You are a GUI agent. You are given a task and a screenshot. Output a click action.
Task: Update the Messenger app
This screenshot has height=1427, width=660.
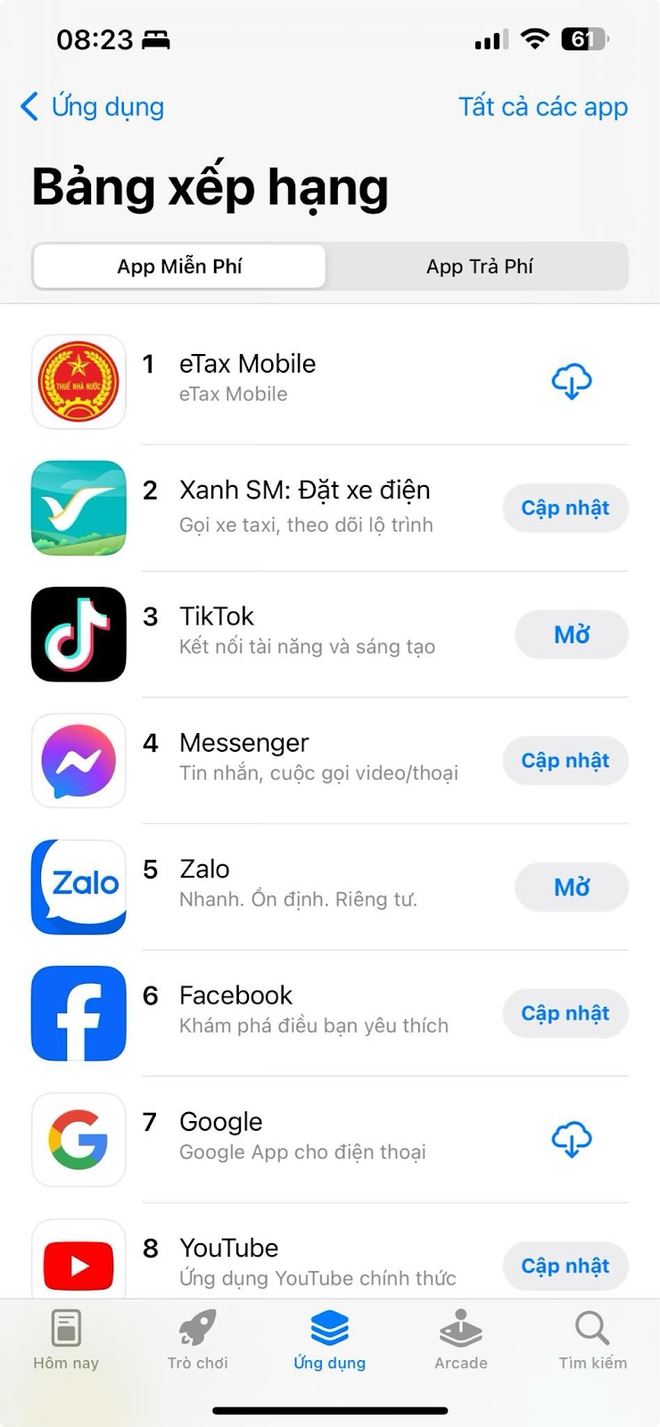(565, 761)
